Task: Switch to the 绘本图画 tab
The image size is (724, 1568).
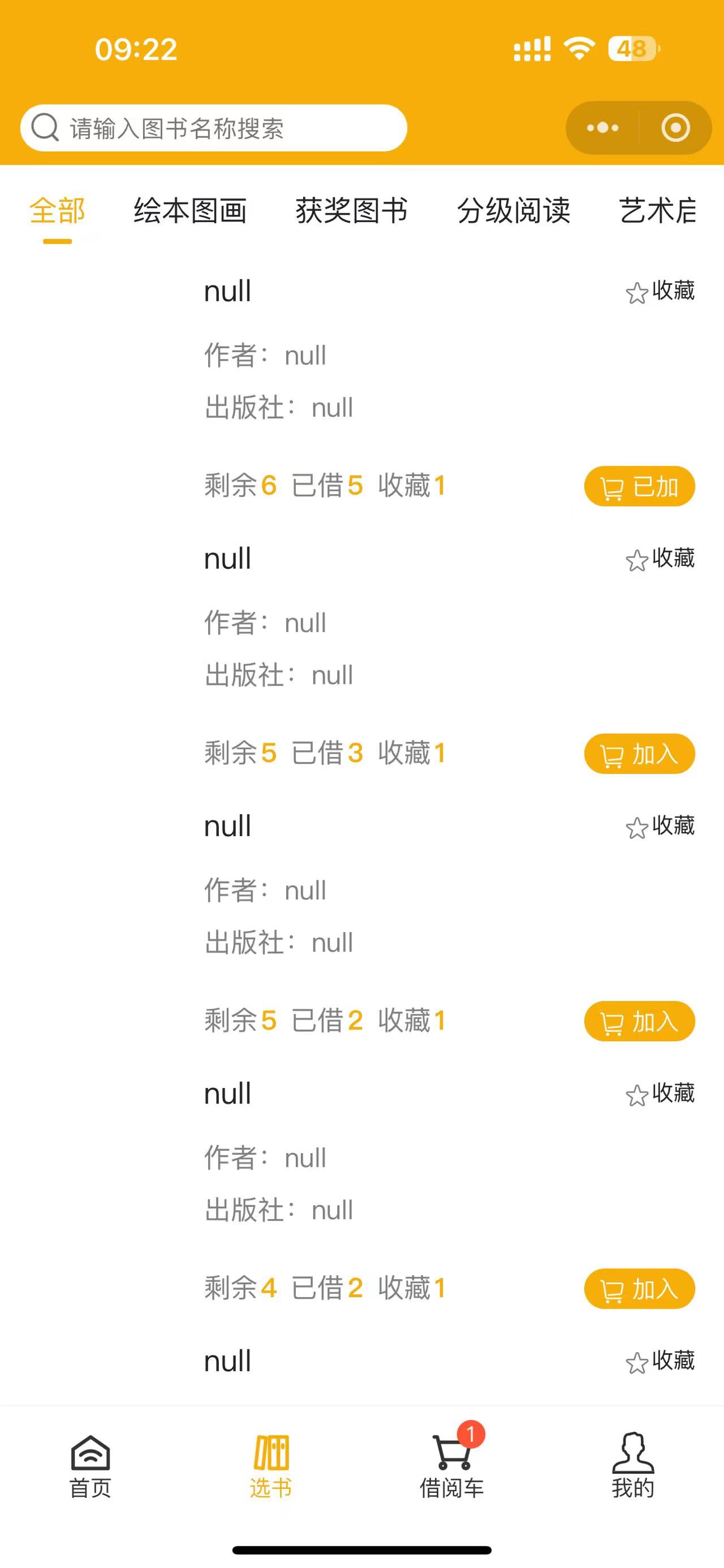Action: [x=190, y=211]
